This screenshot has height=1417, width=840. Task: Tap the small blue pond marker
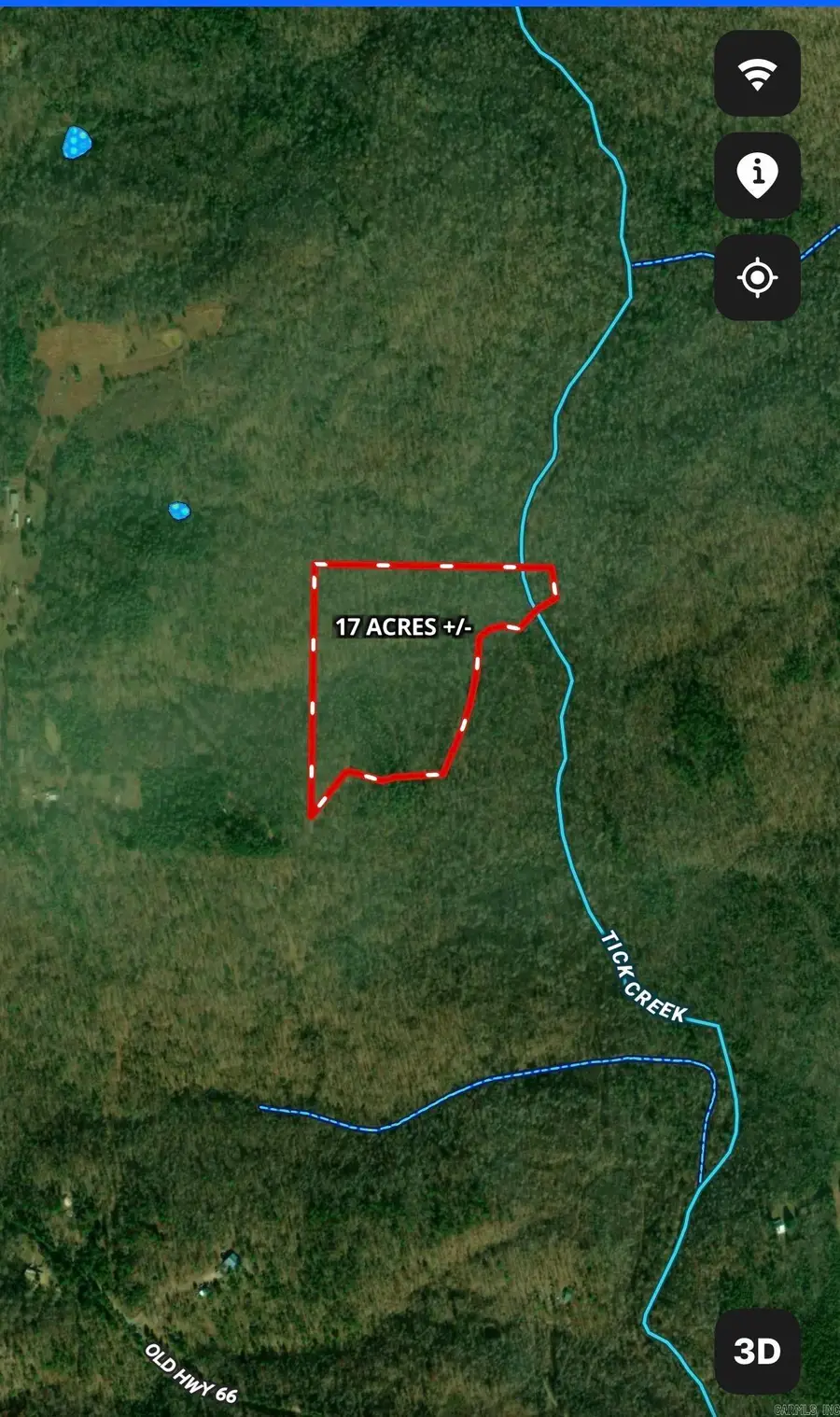click(179, 512)
